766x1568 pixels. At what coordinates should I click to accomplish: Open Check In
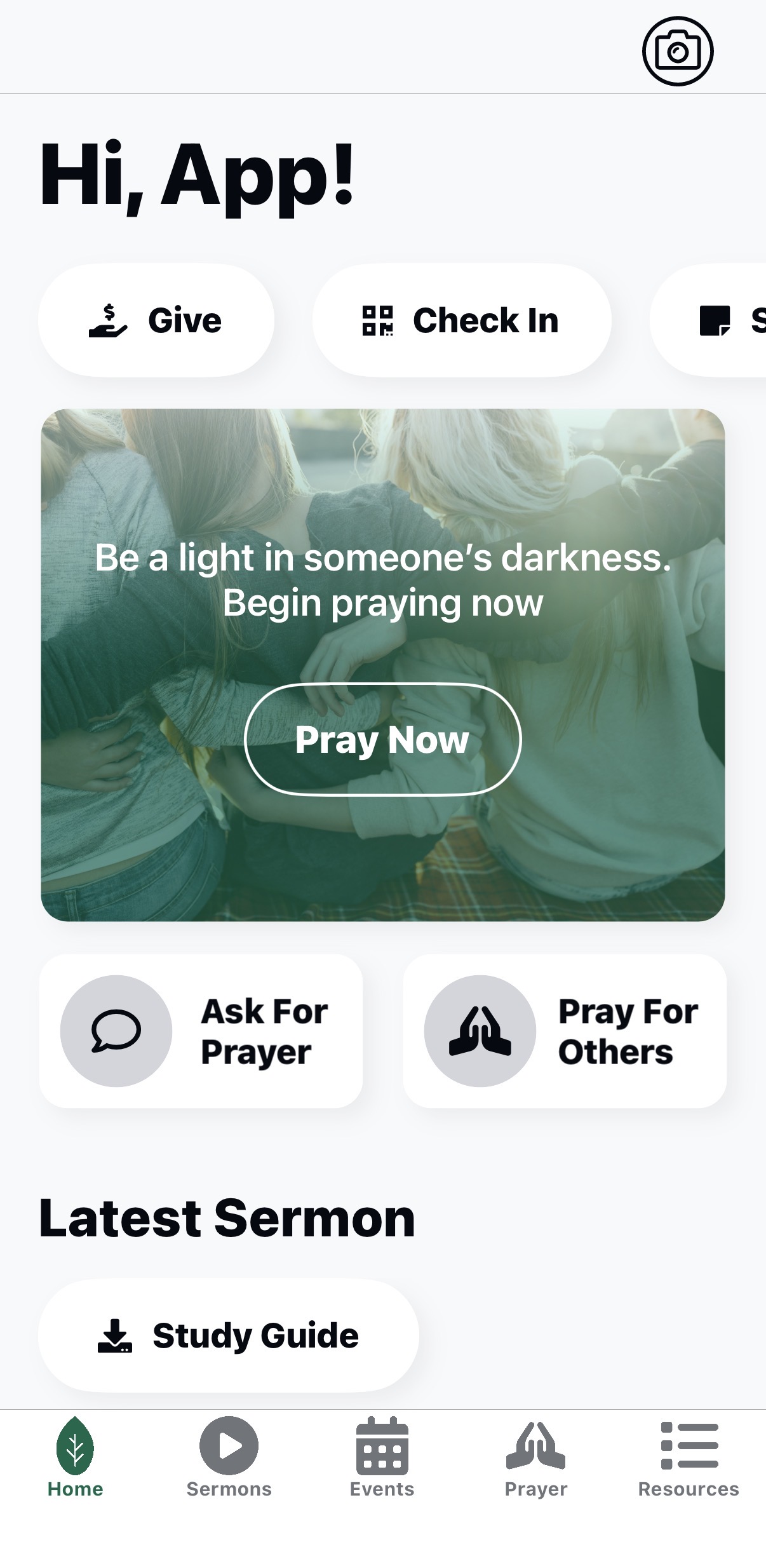pyautogui.click(x=461, y=320)
